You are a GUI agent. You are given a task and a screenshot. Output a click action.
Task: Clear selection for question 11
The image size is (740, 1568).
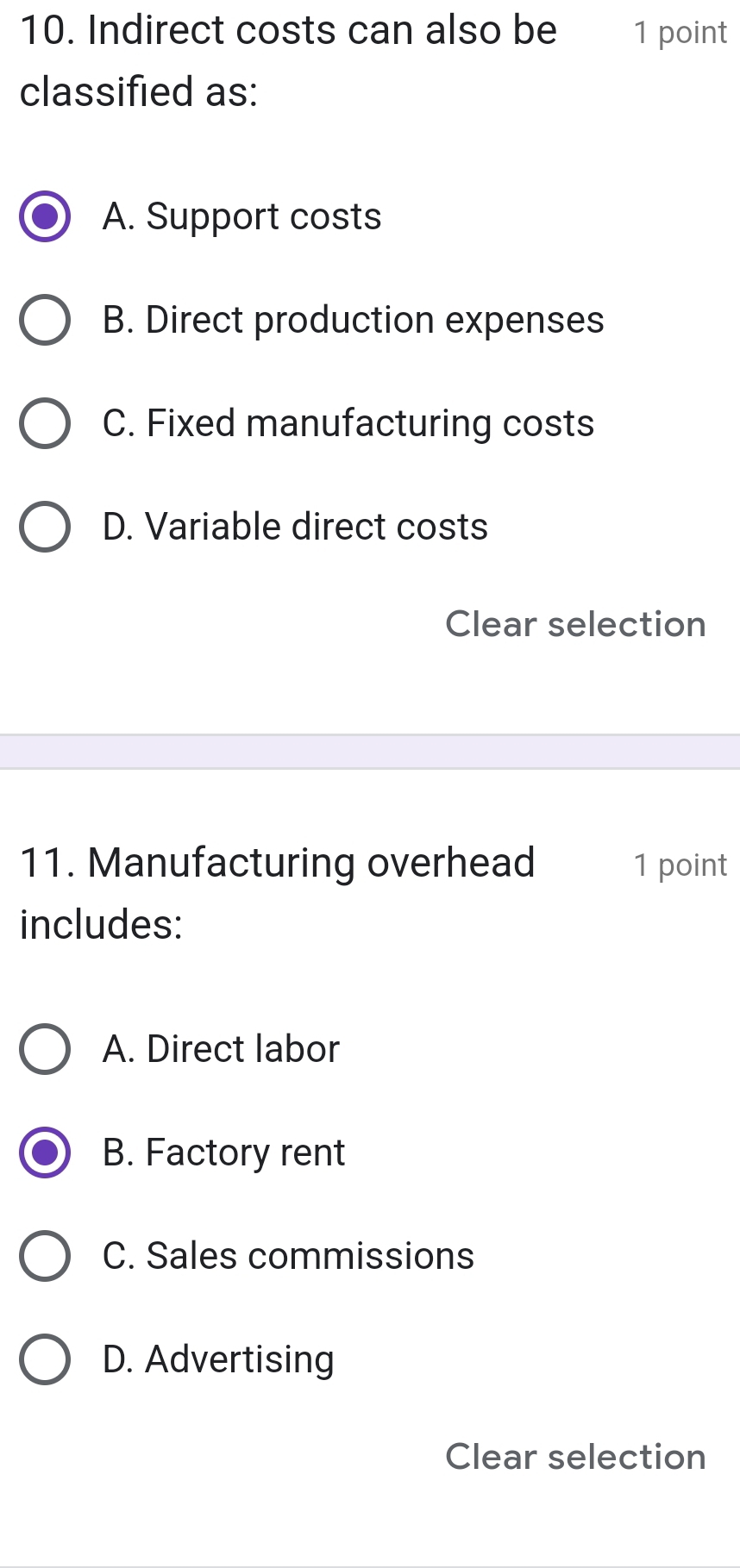575,1457
